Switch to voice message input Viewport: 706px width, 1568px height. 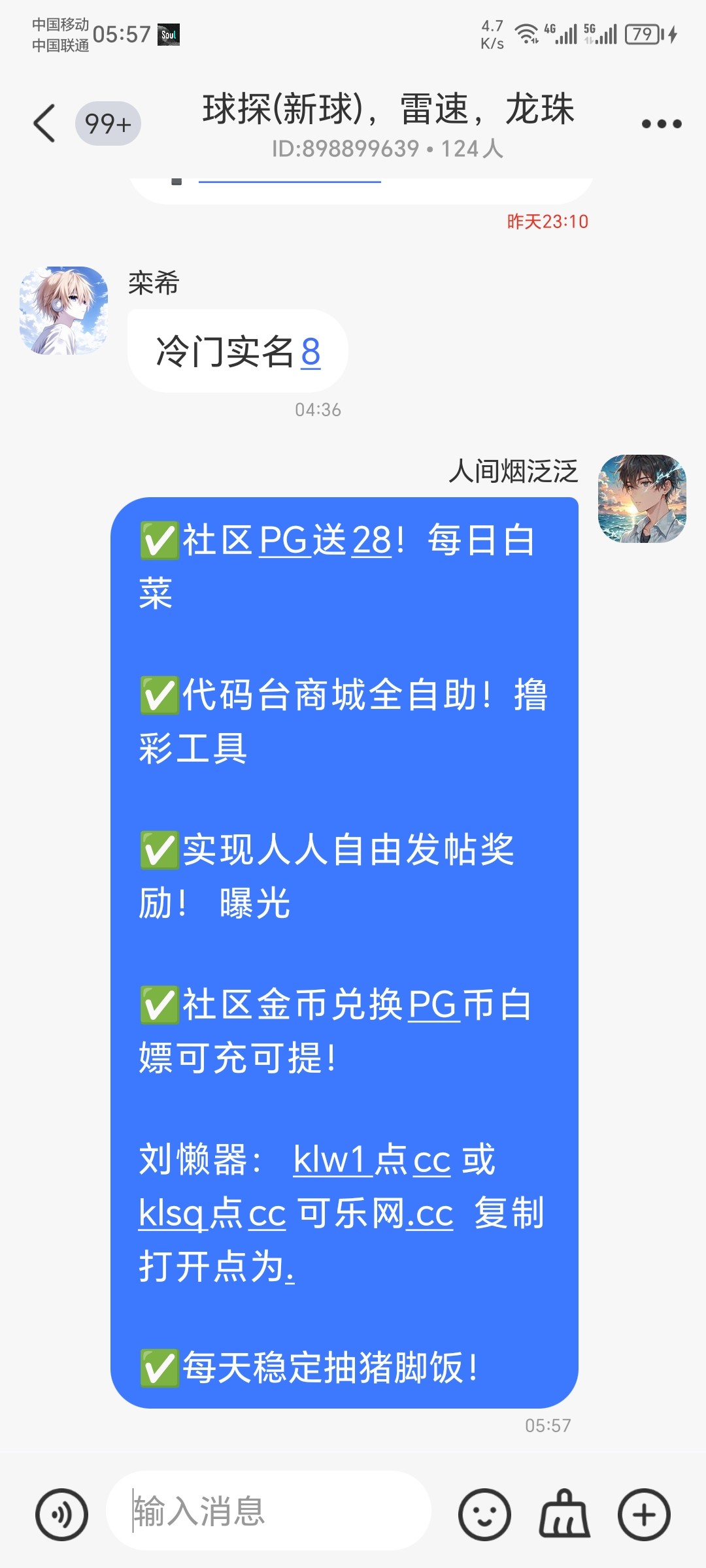click(x=62, y=1514)
